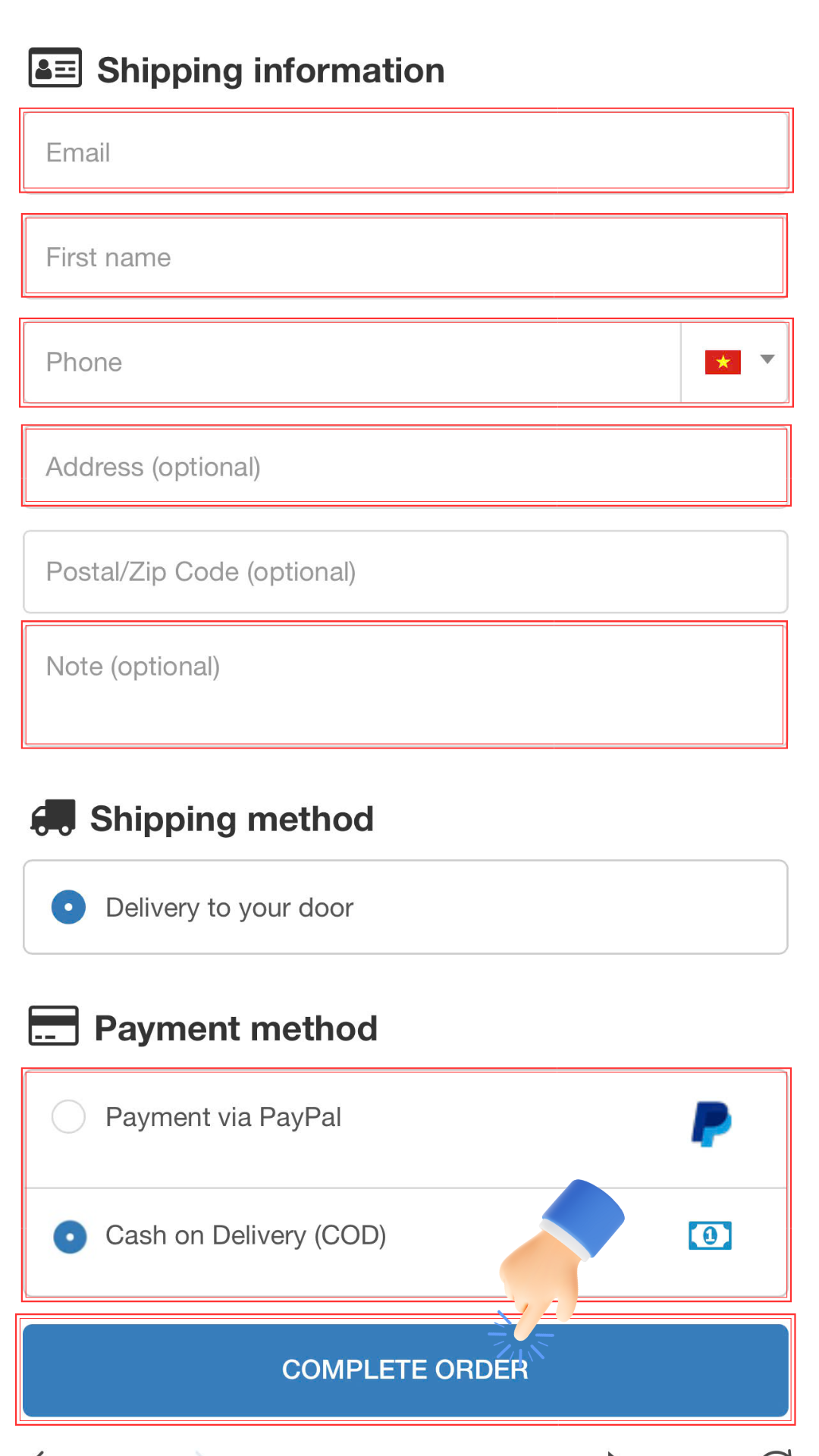The width and height of the screenshot is (819, 1456).
Task: Open the country flag dropdown
Action: pyautogui.click(x=736, y=362)
